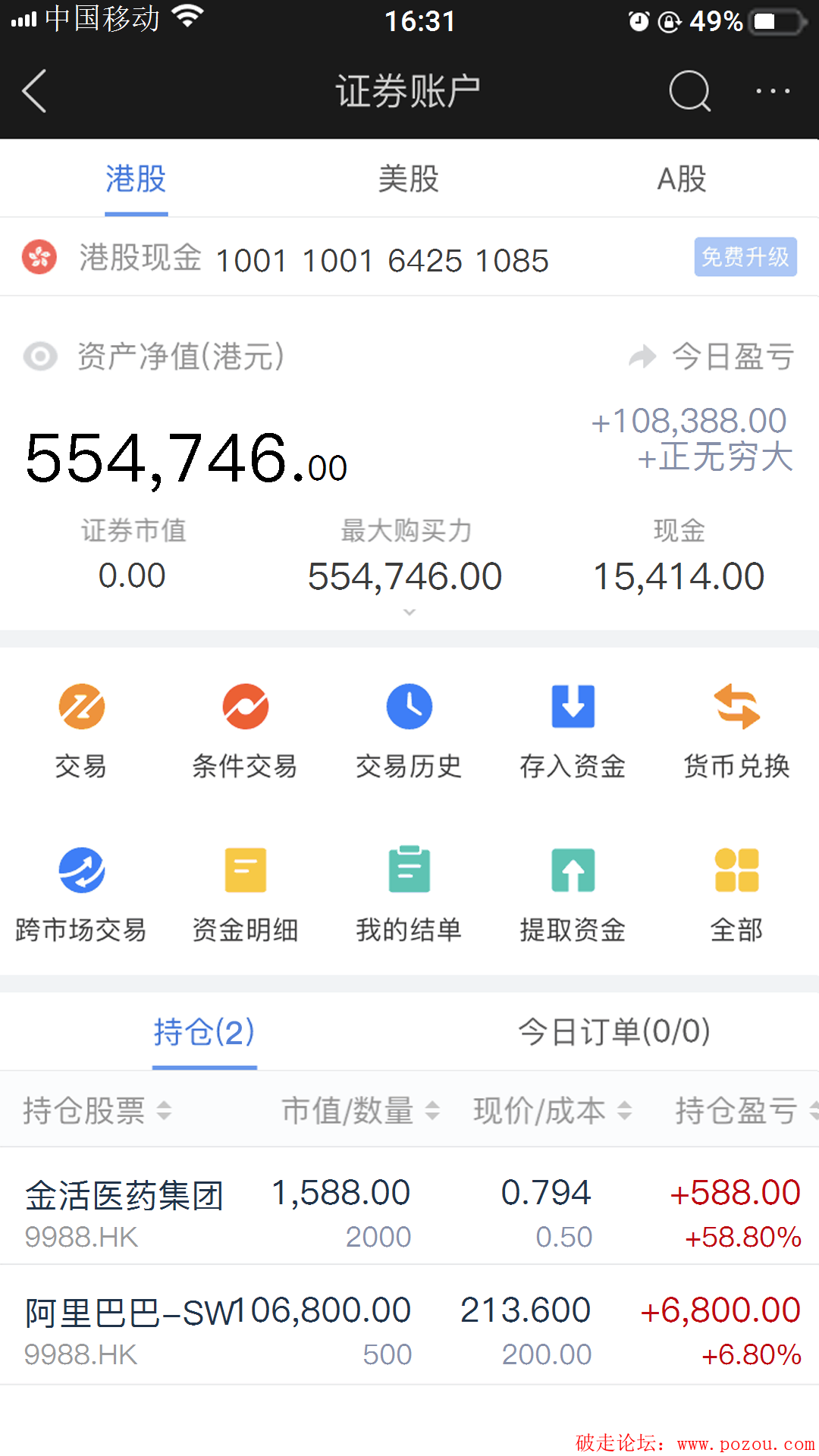Switch to the A股 tab
The width and height of the screenshot is (819, 1456).
tap(681, 180)
